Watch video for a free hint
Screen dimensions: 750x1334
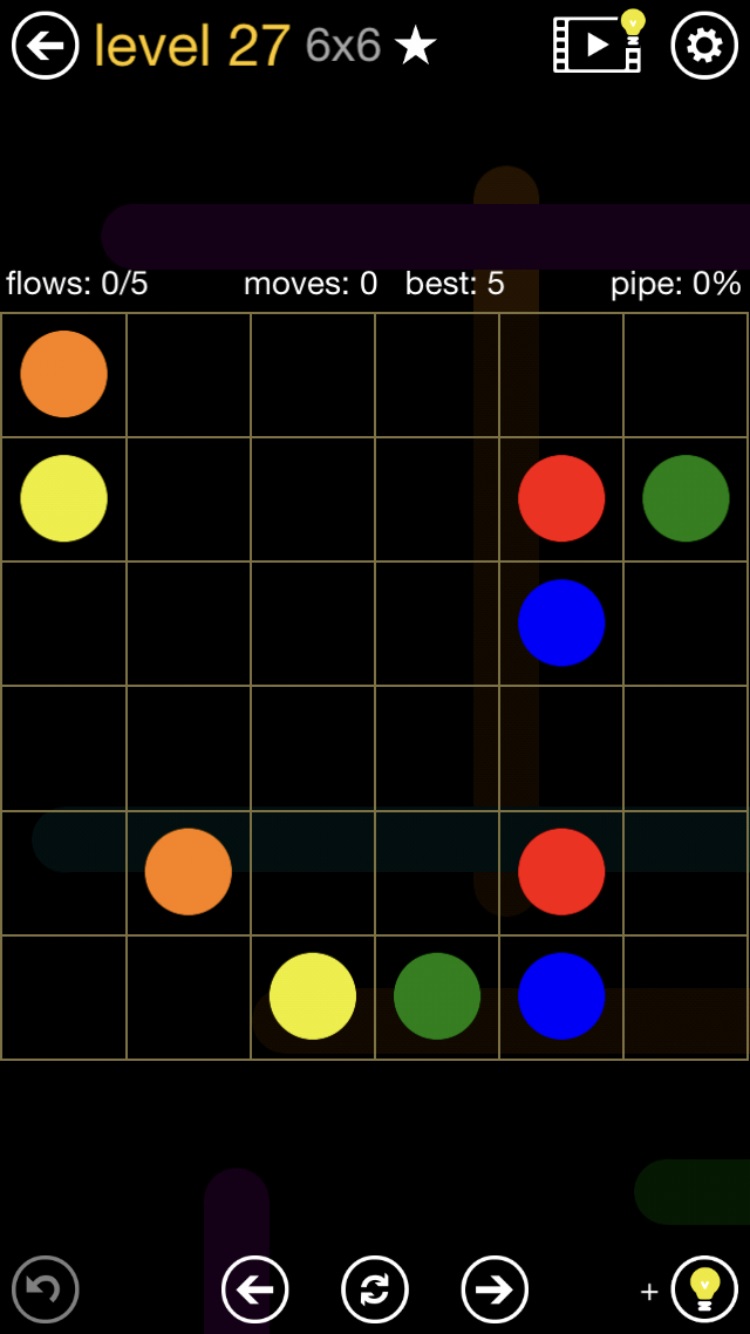(x=598, y=45)
